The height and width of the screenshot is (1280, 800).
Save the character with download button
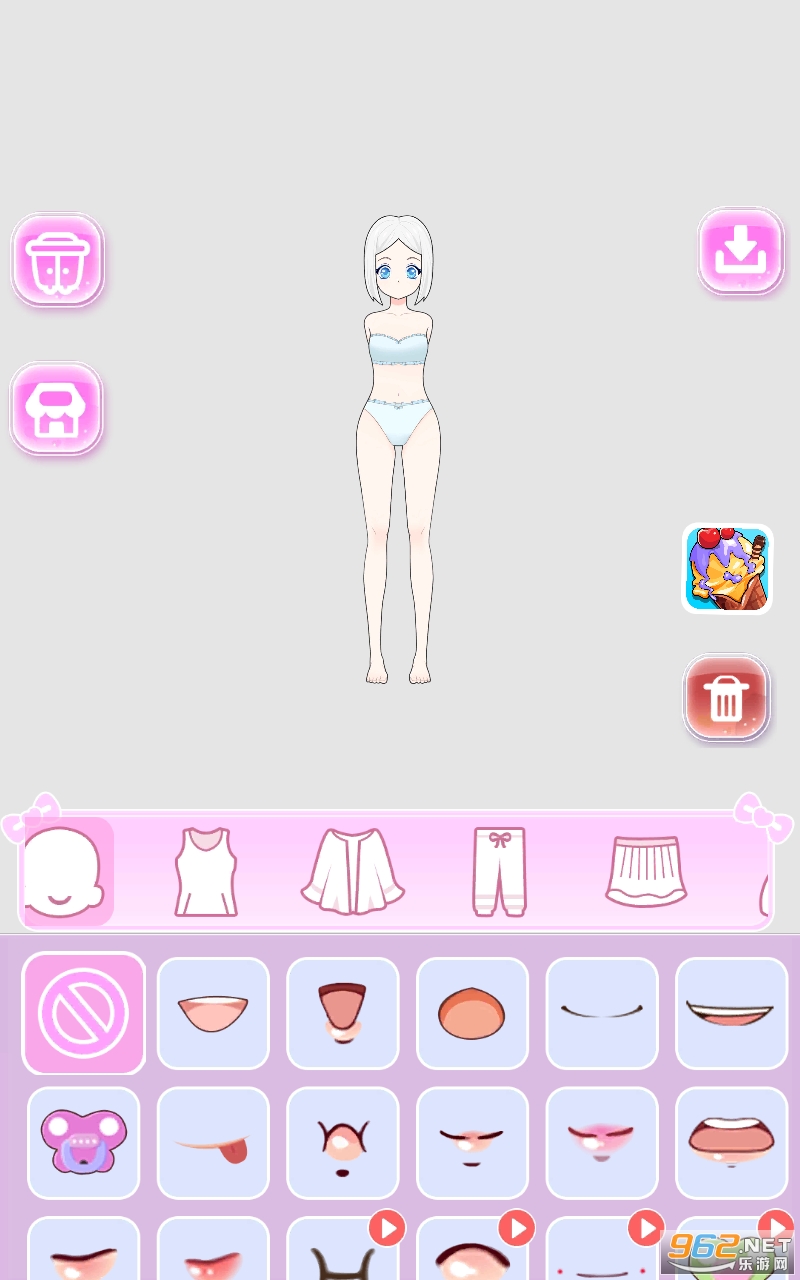click(x=740, y=251)
